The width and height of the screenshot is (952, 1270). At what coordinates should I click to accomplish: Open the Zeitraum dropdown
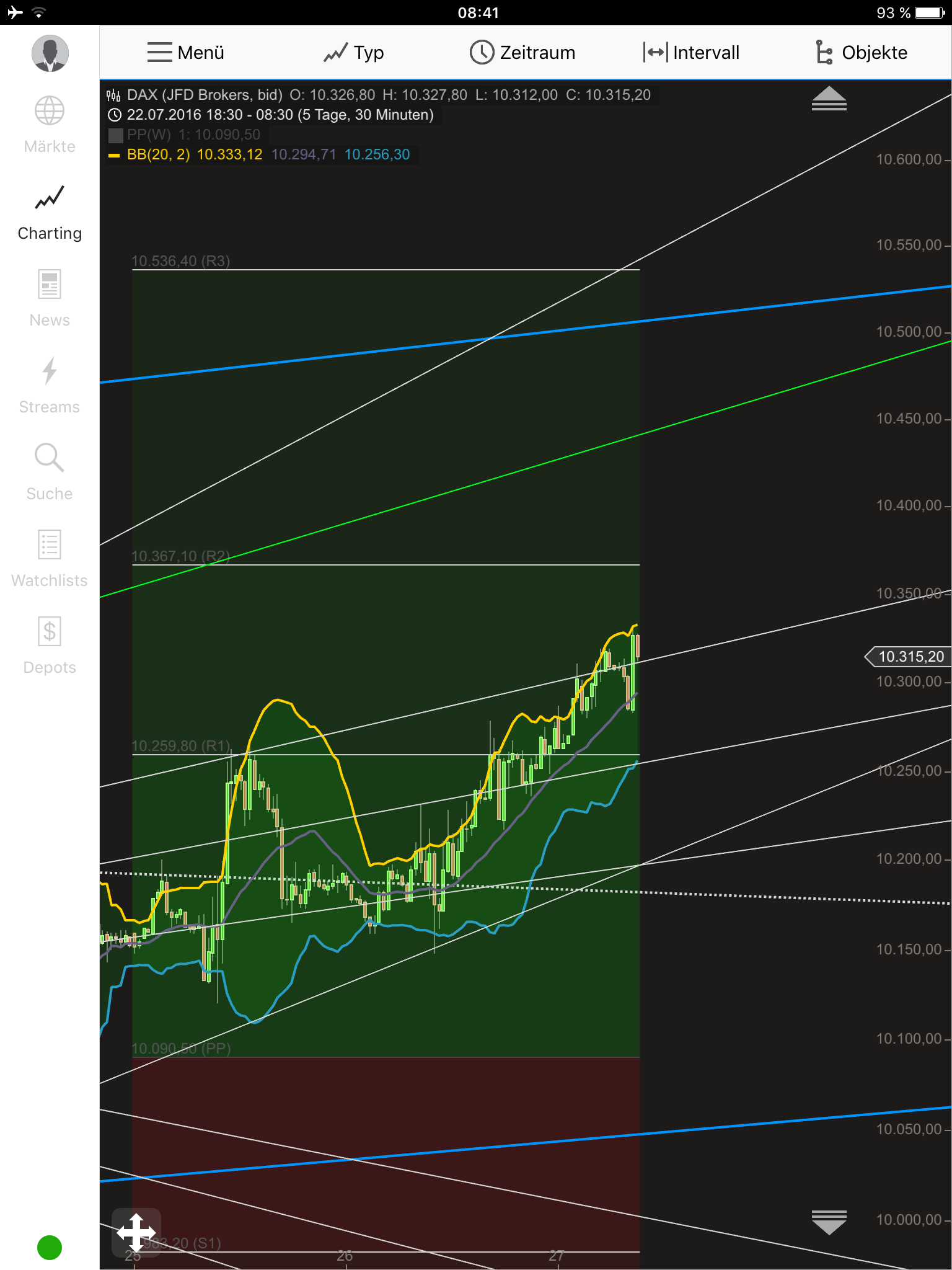[522, 52]
